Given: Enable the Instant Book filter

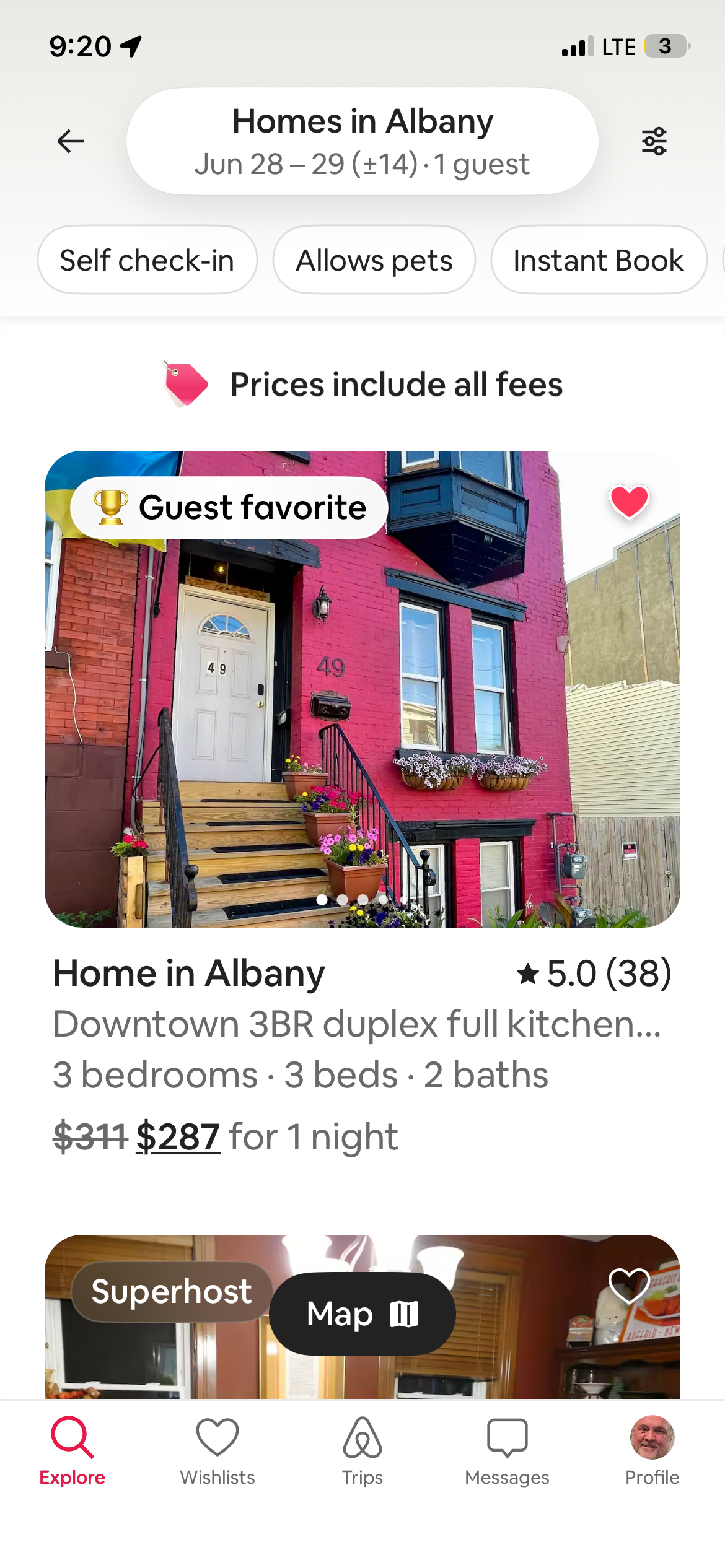Looking at the screenshot, I should [x=599, y=260].
